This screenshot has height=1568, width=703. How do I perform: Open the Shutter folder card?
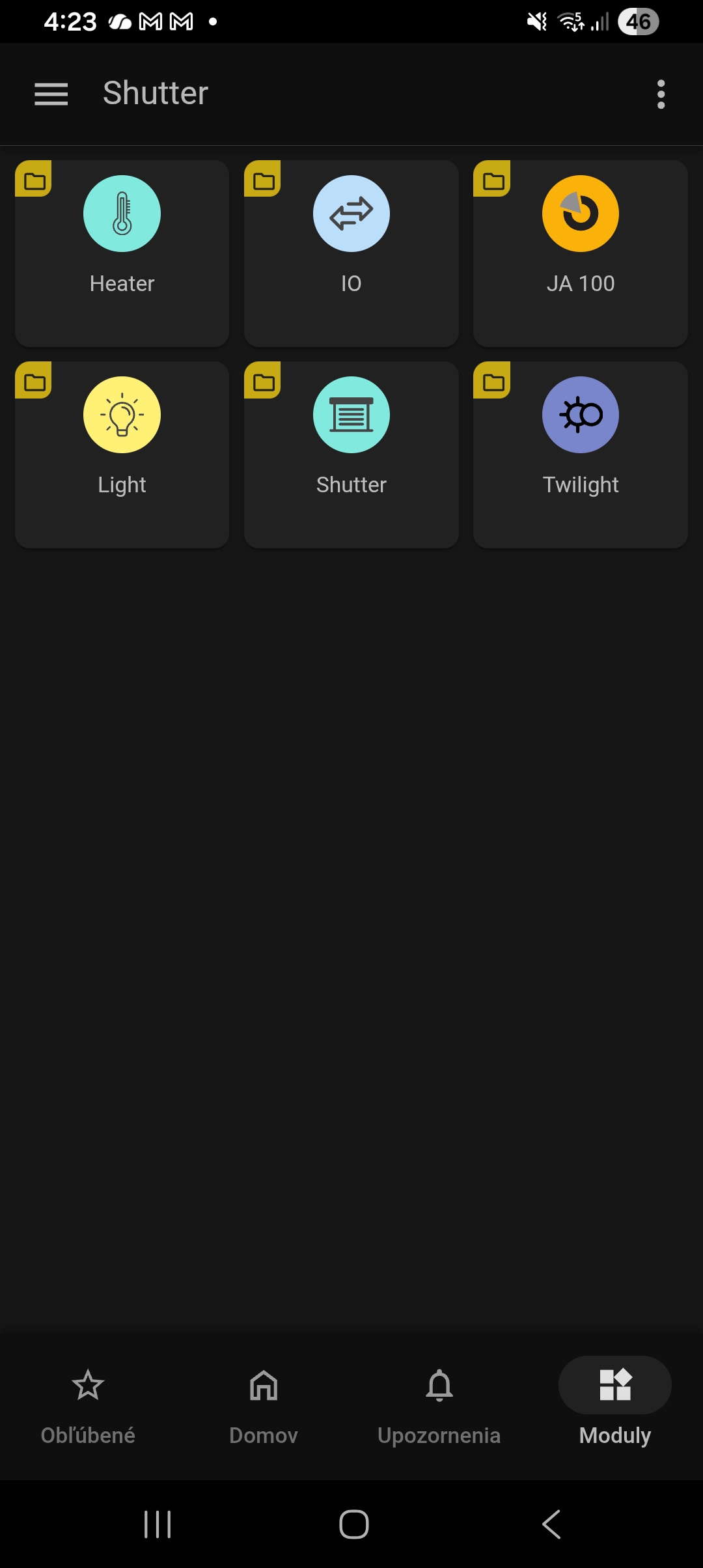click(x=351, y=454)
